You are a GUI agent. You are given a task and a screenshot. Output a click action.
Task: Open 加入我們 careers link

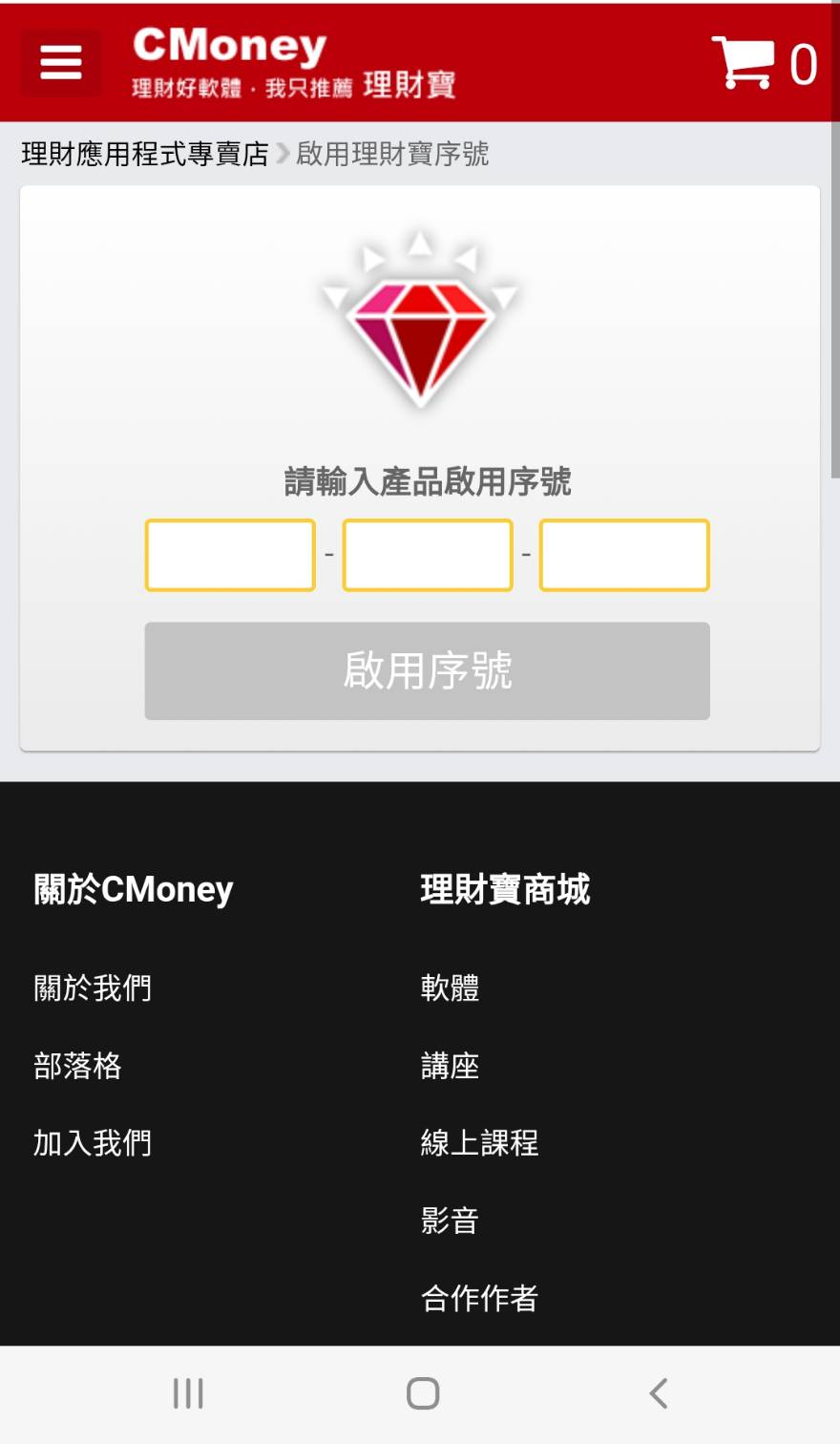click(x=93, y=1143)
